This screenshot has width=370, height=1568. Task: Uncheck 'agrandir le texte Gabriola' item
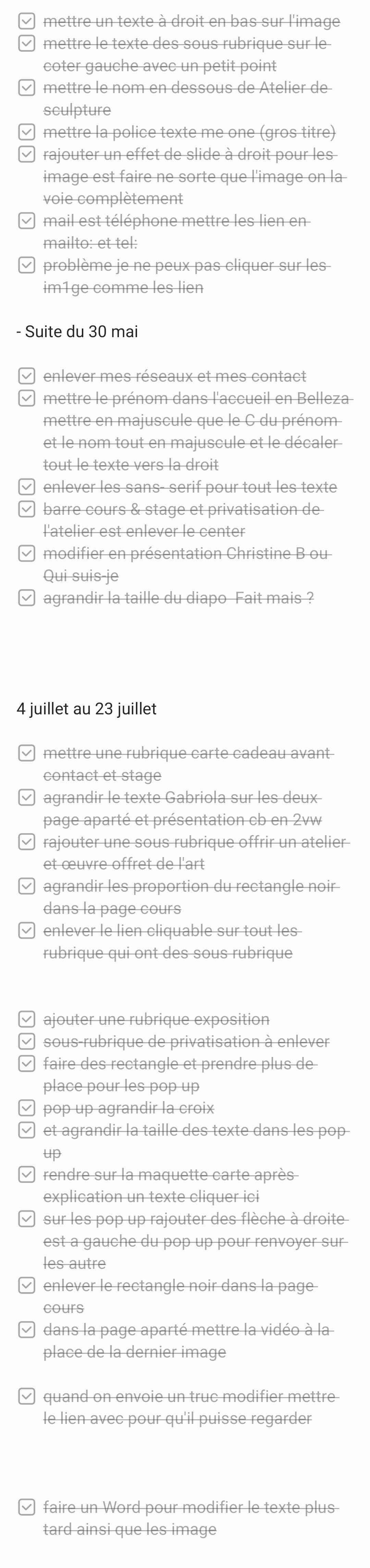pos(26,798)
